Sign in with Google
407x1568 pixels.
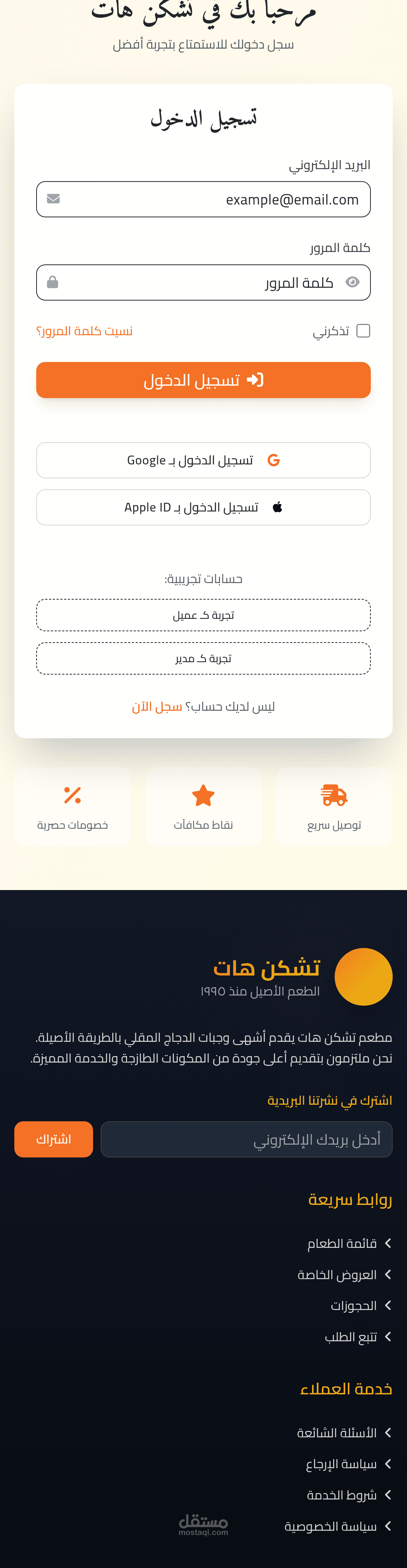[x=203, y=460]
